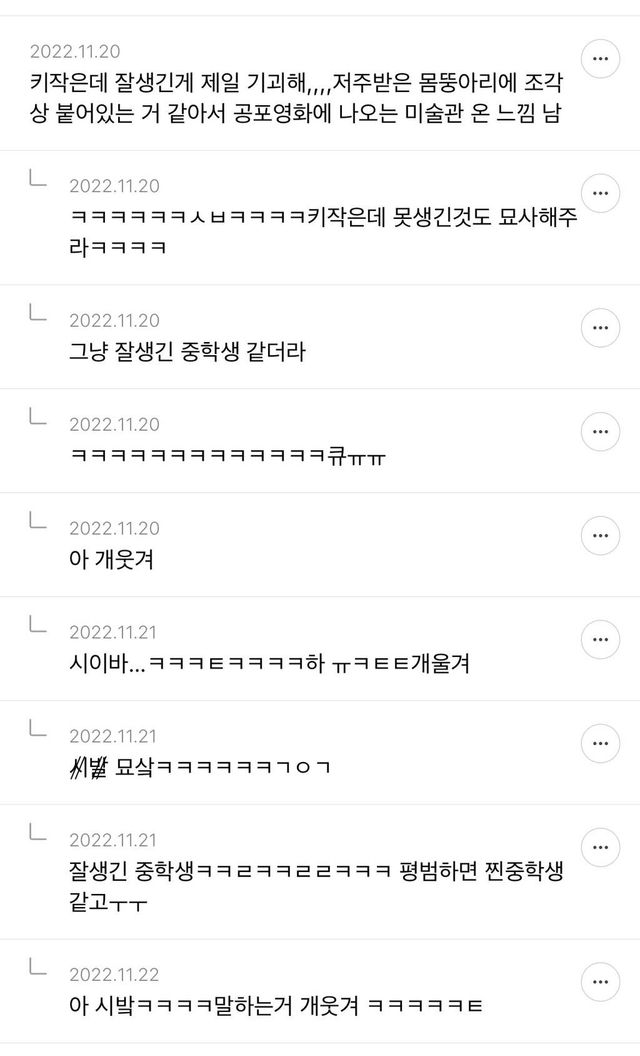Open more options for the '묘삭ㅋㅋㅋ' reply
The image size is (640, 1056).
click(600, 742)
